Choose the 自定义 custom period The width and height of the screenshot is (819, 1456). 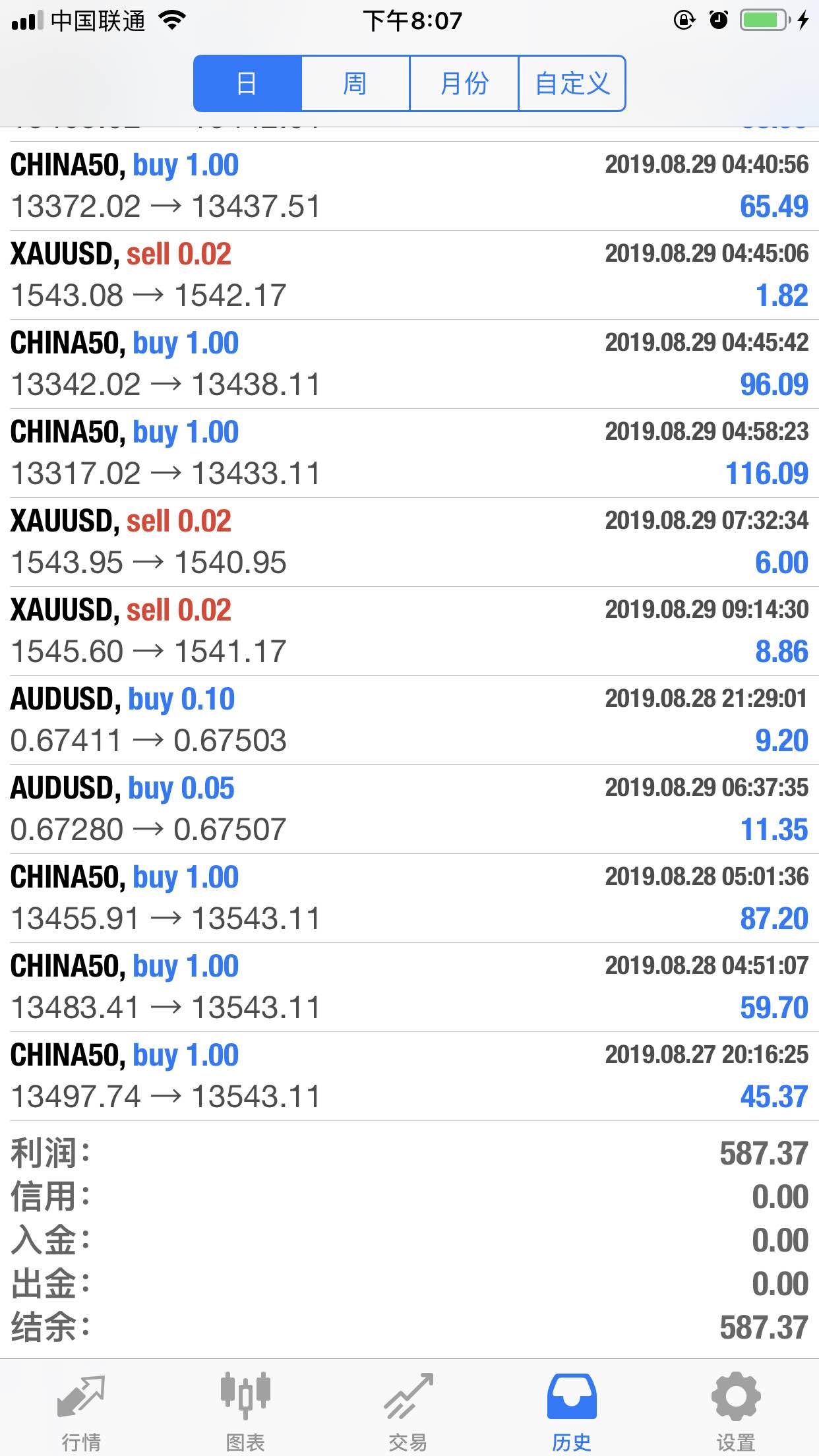[x=572, y=84]
